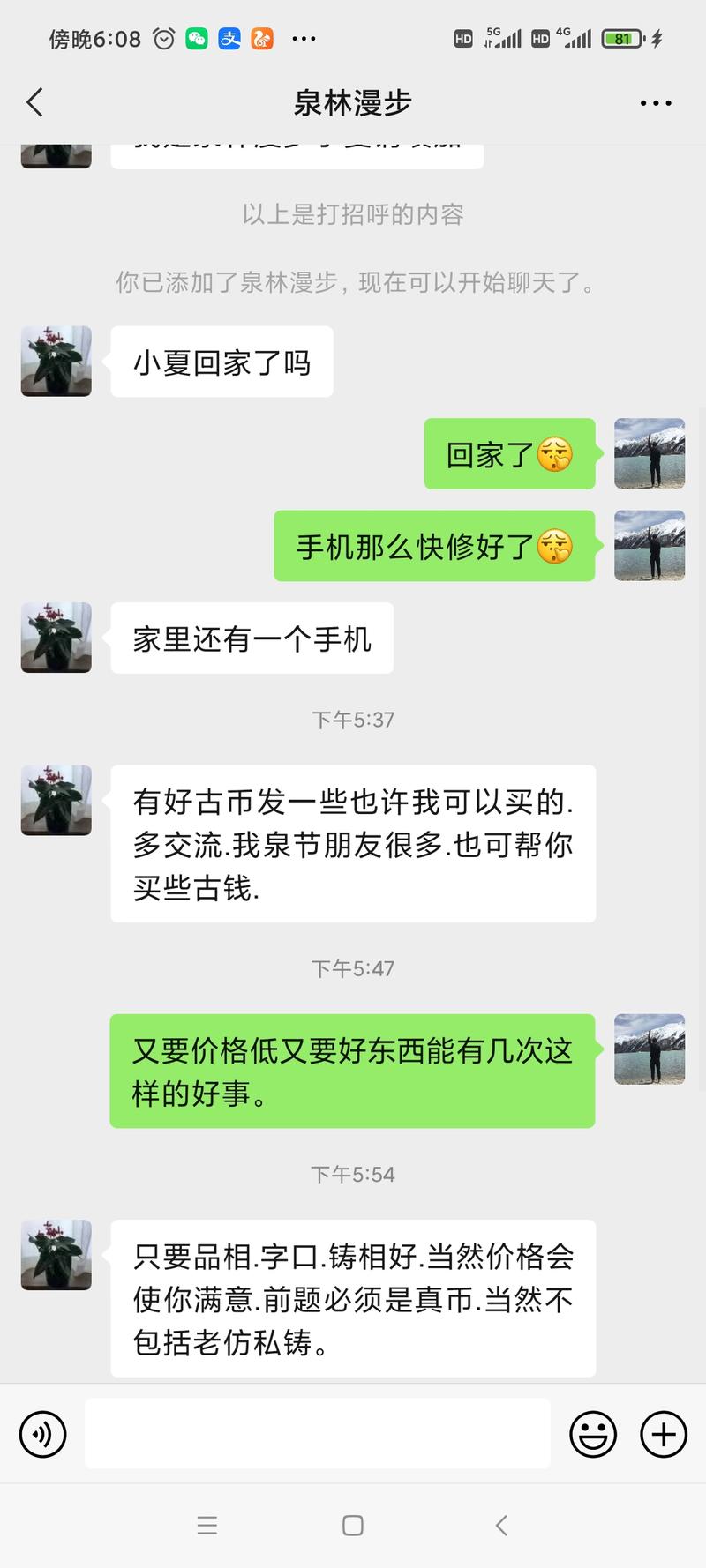The width and height of the screenshot is (706, 1568).
Task: Tap the white bubble about 古币 coins
Action: coord(353,842)
